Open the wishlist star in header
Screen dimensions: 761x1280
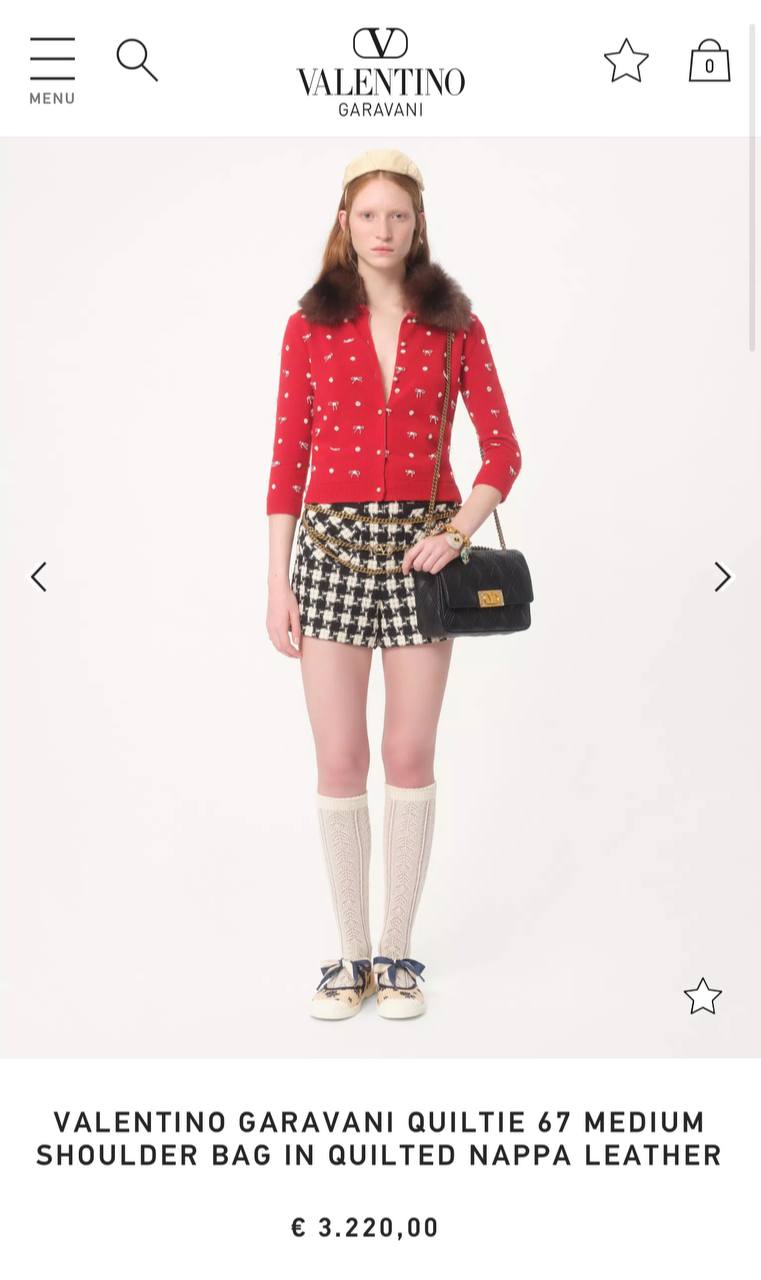coord(626,61)
